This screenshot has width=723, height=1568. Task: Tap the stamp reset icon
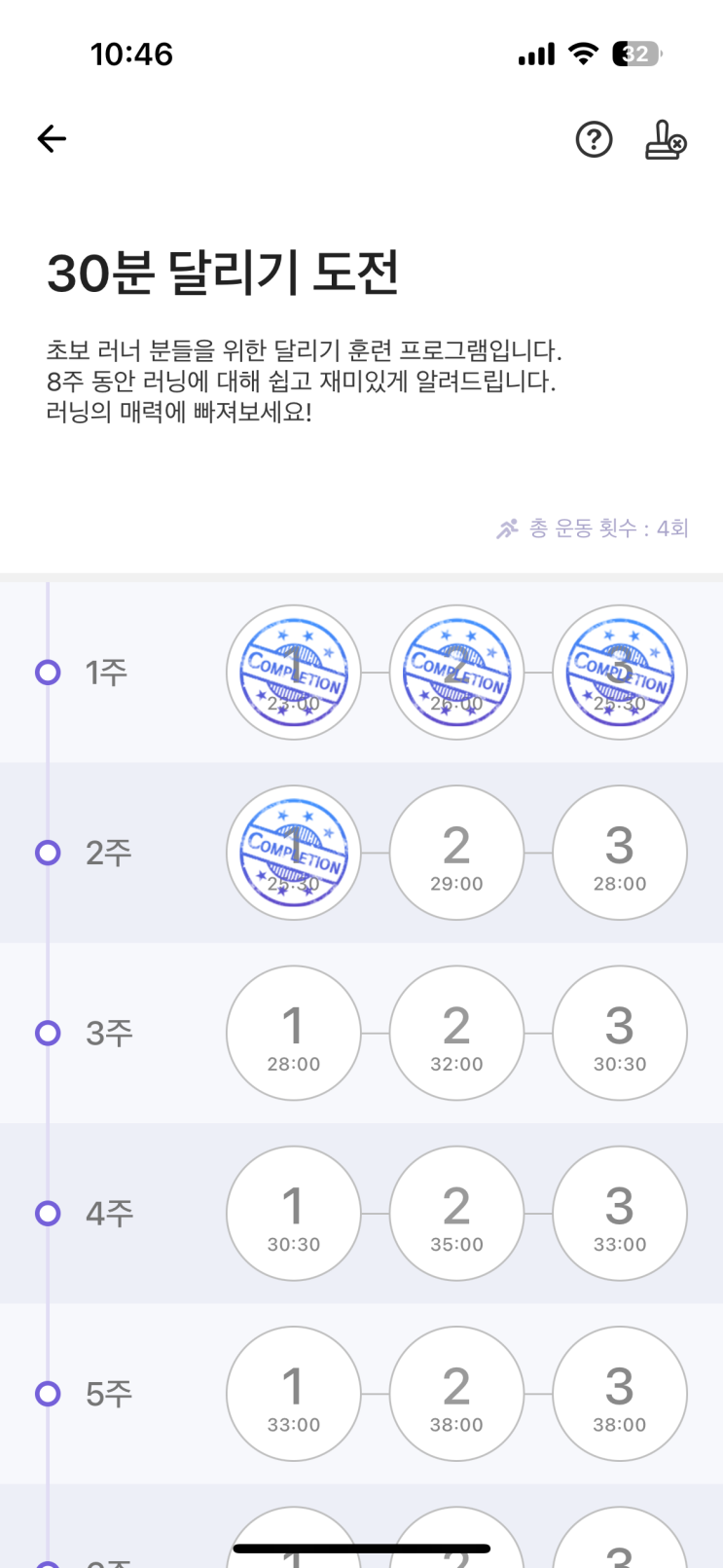pos(666,140)
